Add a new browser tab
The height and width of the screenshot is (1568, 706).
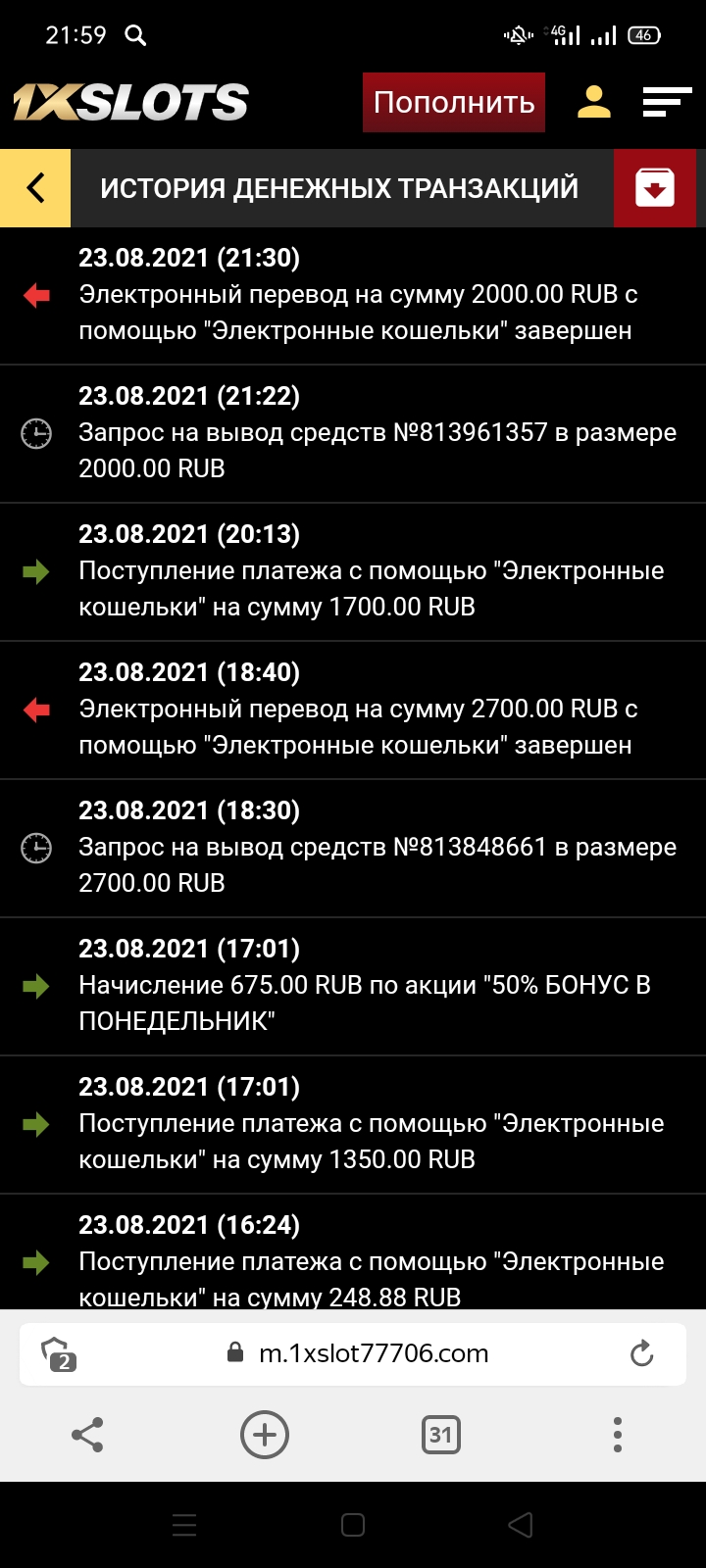point(265,1435)
